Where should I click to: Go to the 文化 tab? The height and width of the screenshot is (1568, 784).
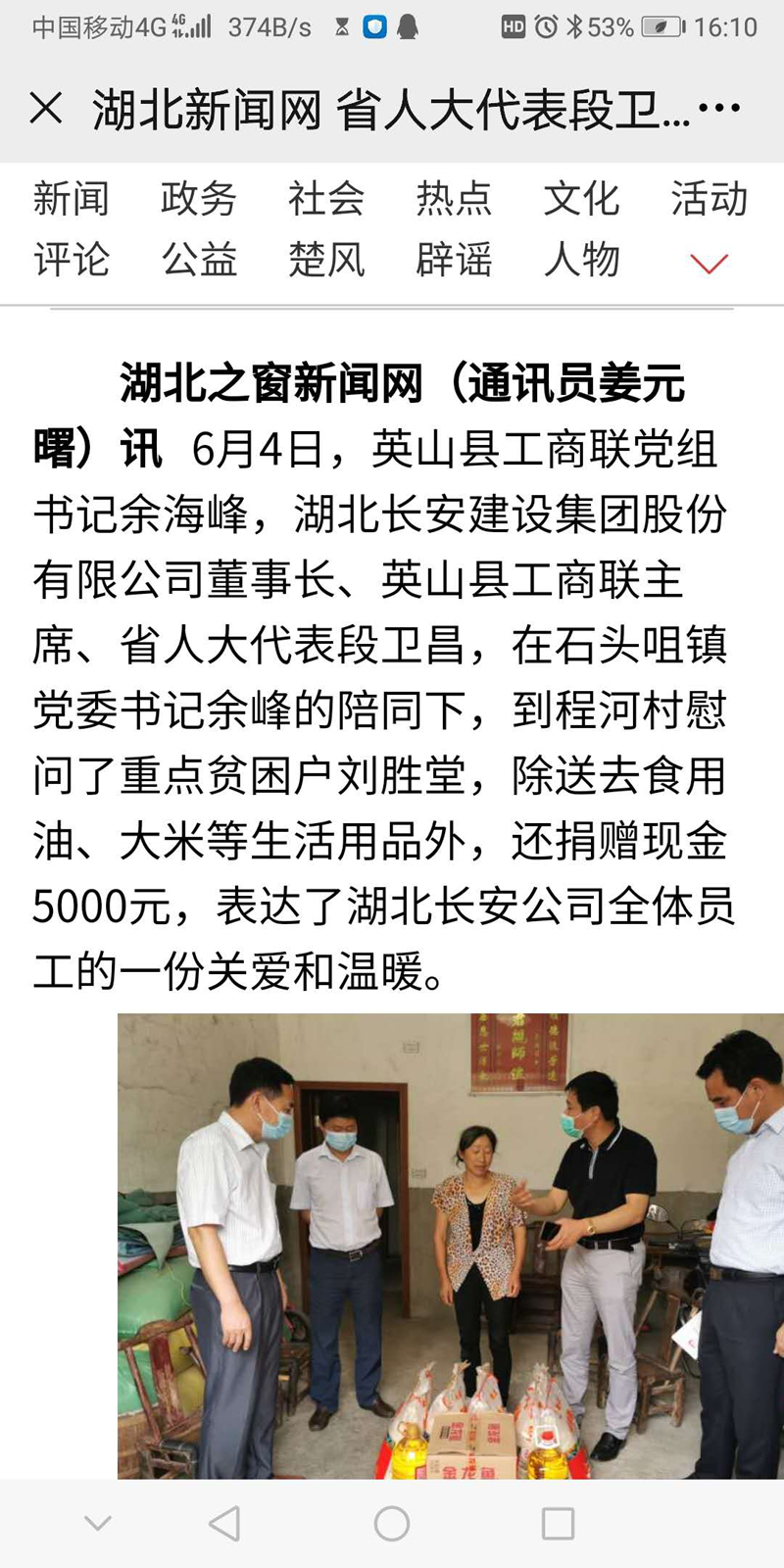point(581,199)
